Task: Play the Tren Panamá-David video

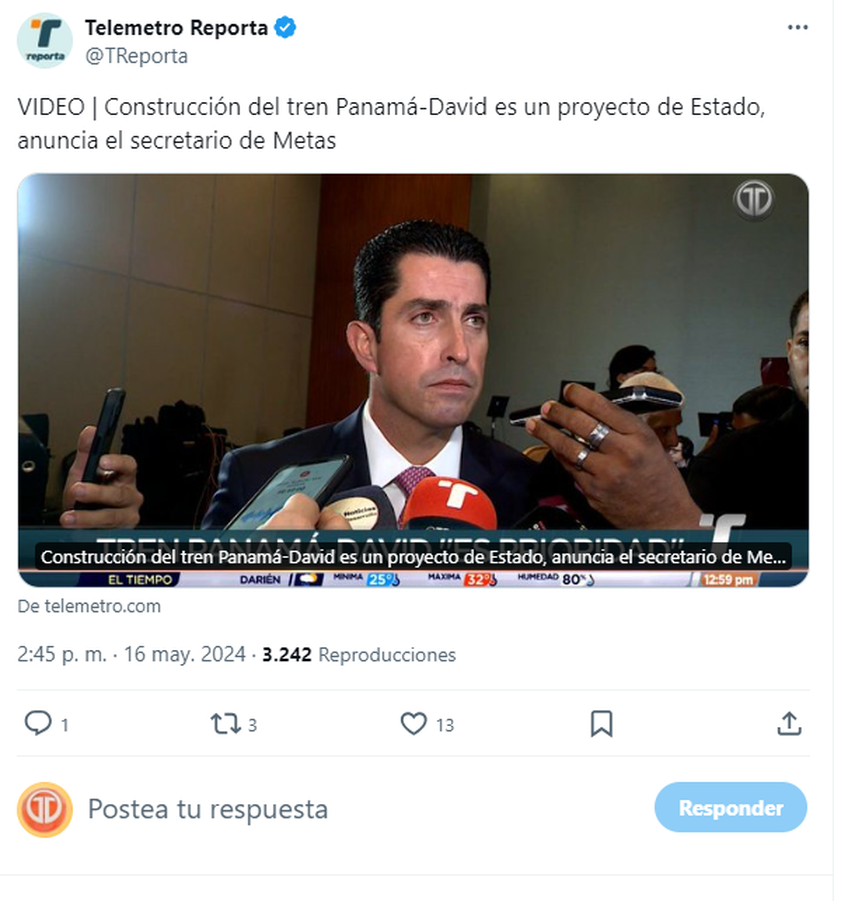Action: [x=413, y=380]
